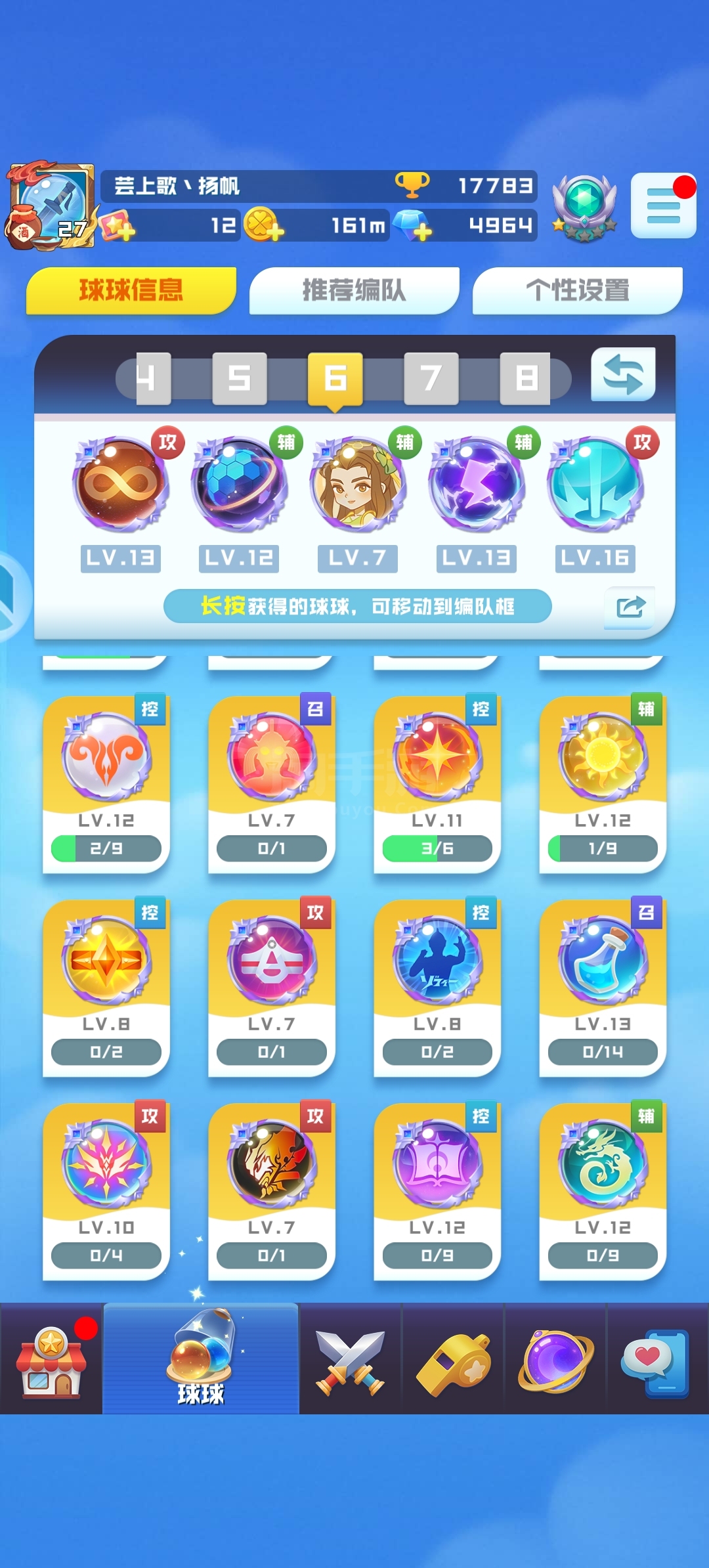Open the player avatar profile
This screenshot has width=709, height=1568.
(49, 206)
